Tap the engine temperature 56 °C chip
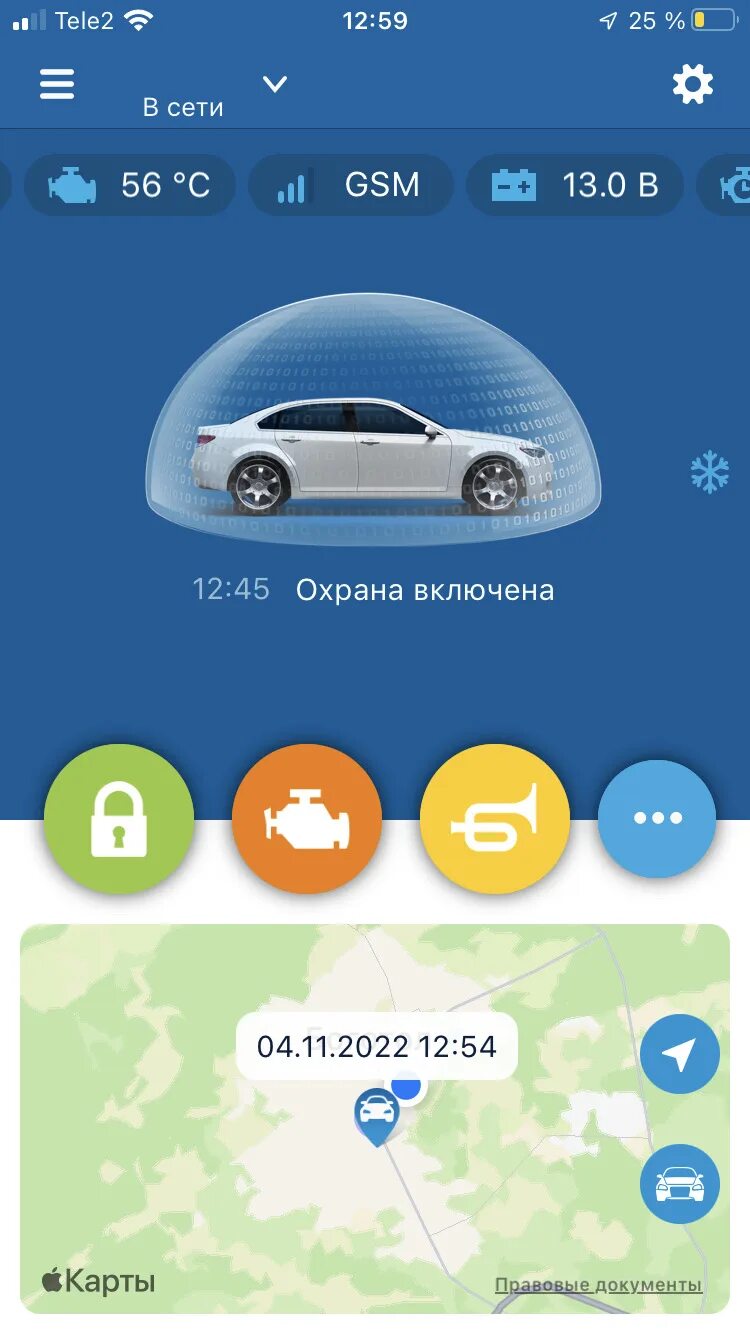This screenshot has height=1334, width=750. click(130, 185)
